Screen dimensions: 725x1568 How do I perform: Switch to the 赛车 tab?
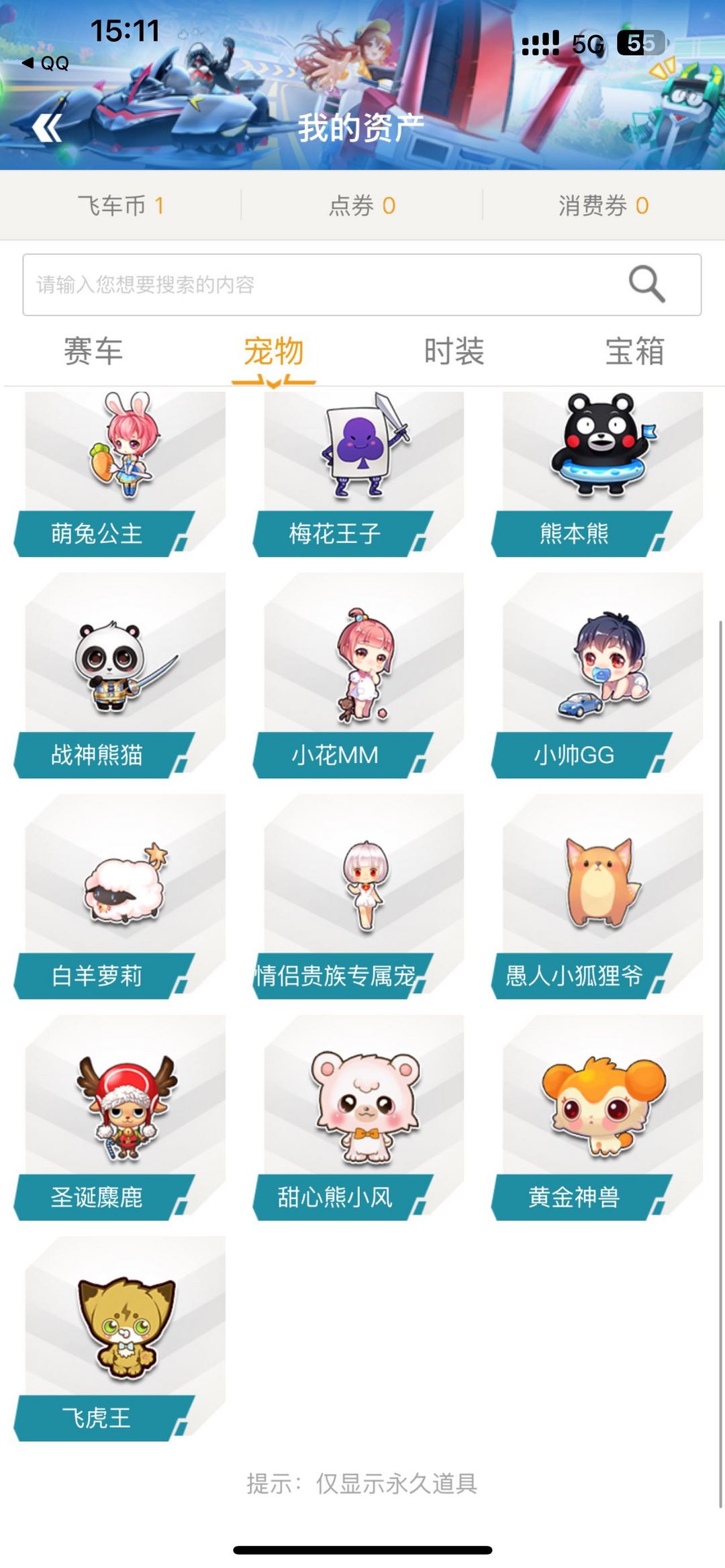coord(93,352)
